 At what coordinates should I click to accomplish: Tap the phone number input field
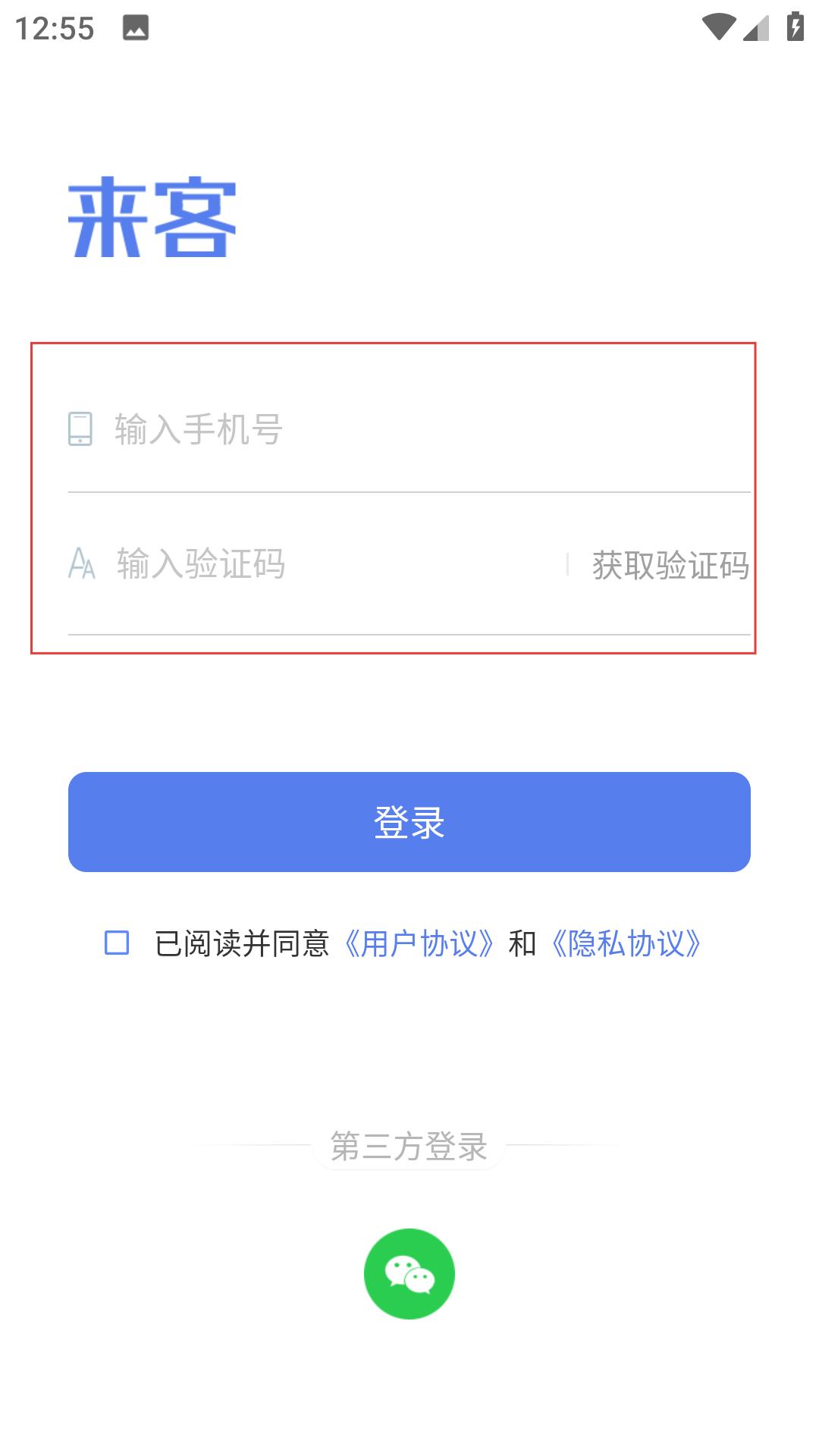[409, 429]
